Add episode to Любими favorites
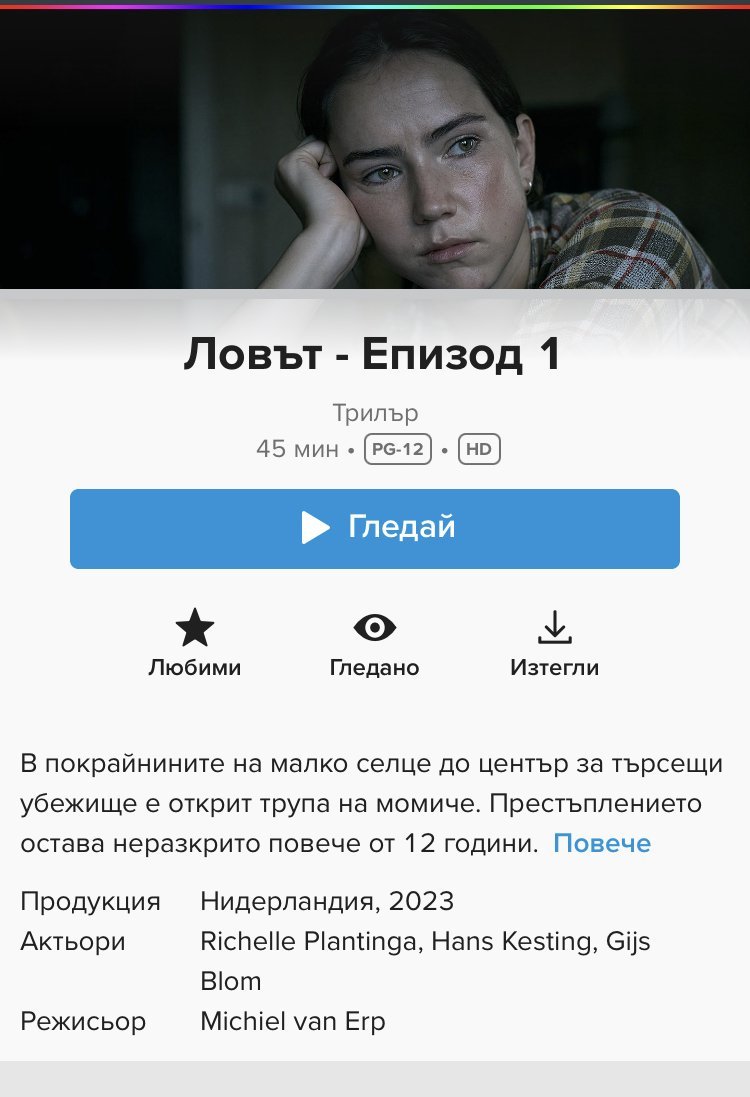 (x=195, y=644)
